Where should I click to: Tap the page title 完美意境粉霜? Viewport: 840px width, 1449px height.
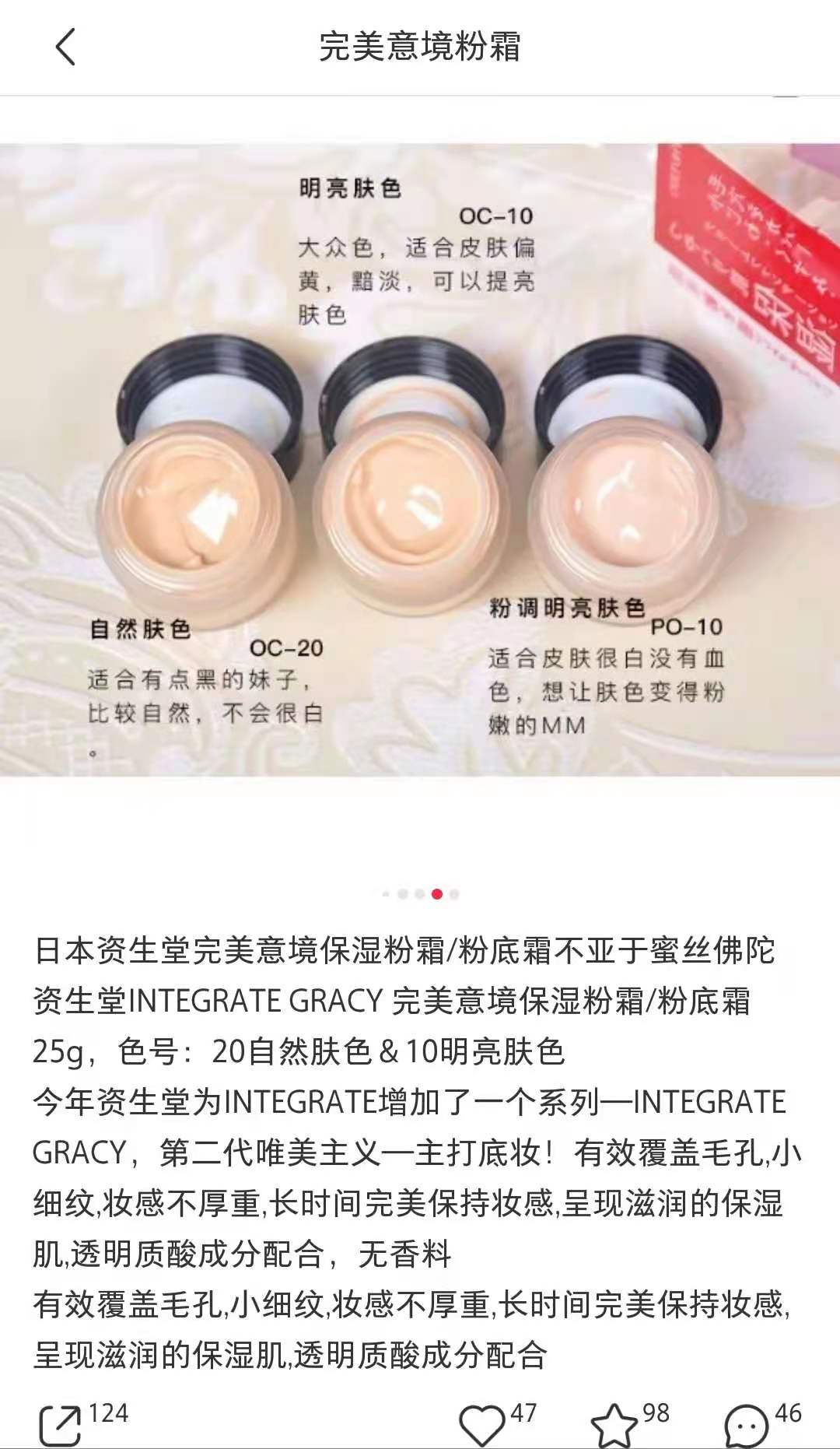point(420,45)
